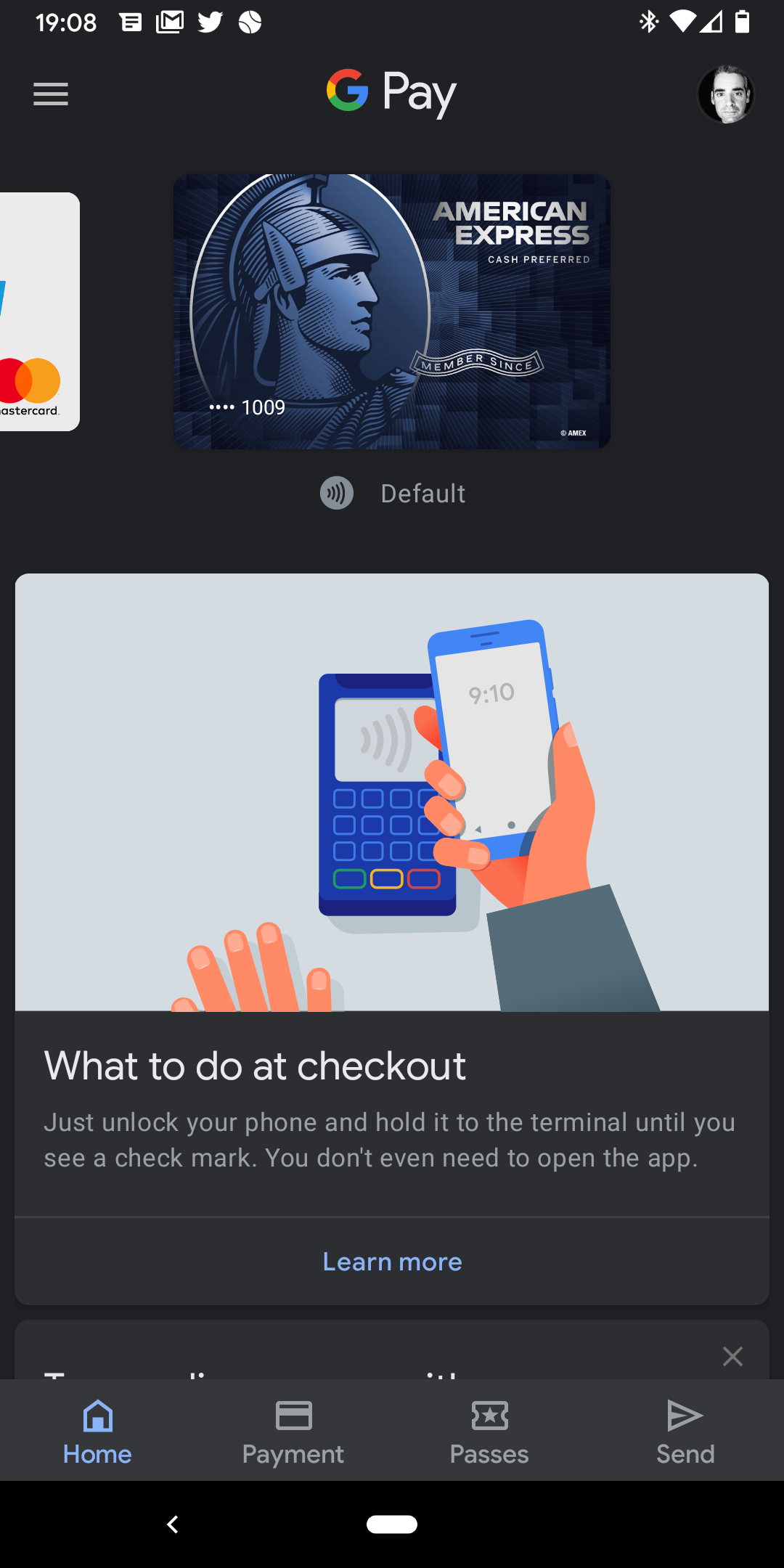
Task: Switch to the Payment tab
Action: pyautogui.click(x=293, y=1432)
